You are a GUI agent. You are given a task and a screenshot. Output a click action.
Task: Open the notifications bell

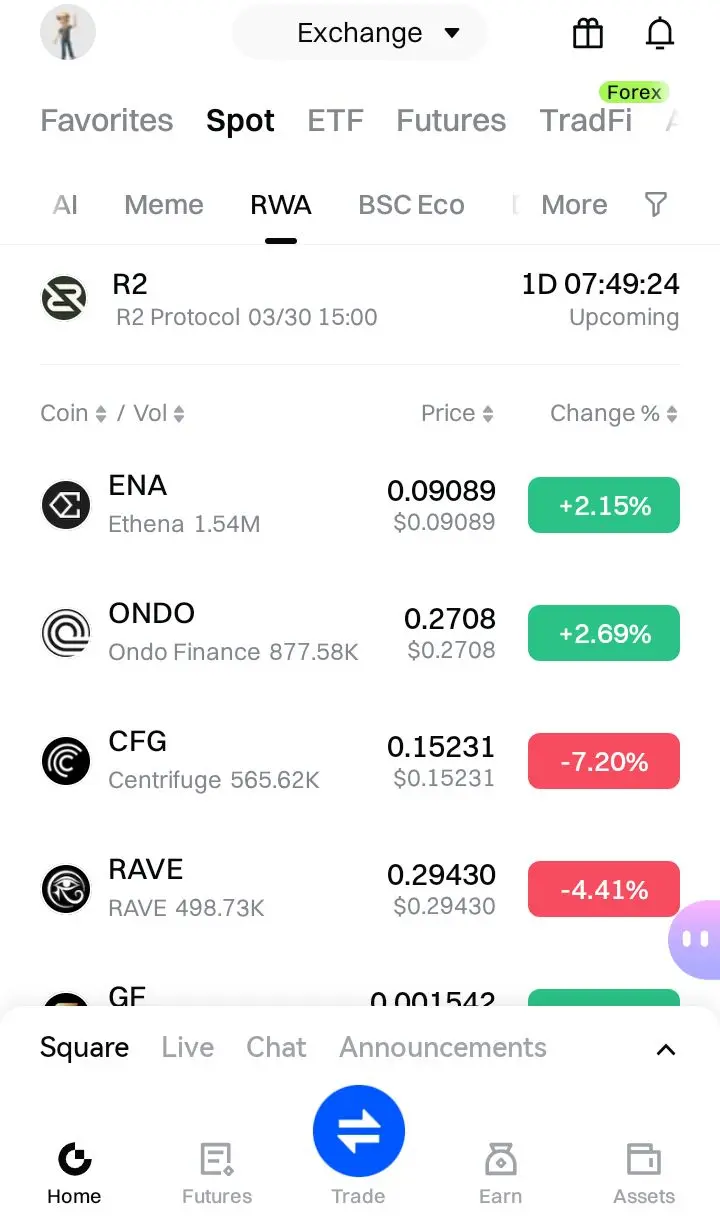[659, 33]
